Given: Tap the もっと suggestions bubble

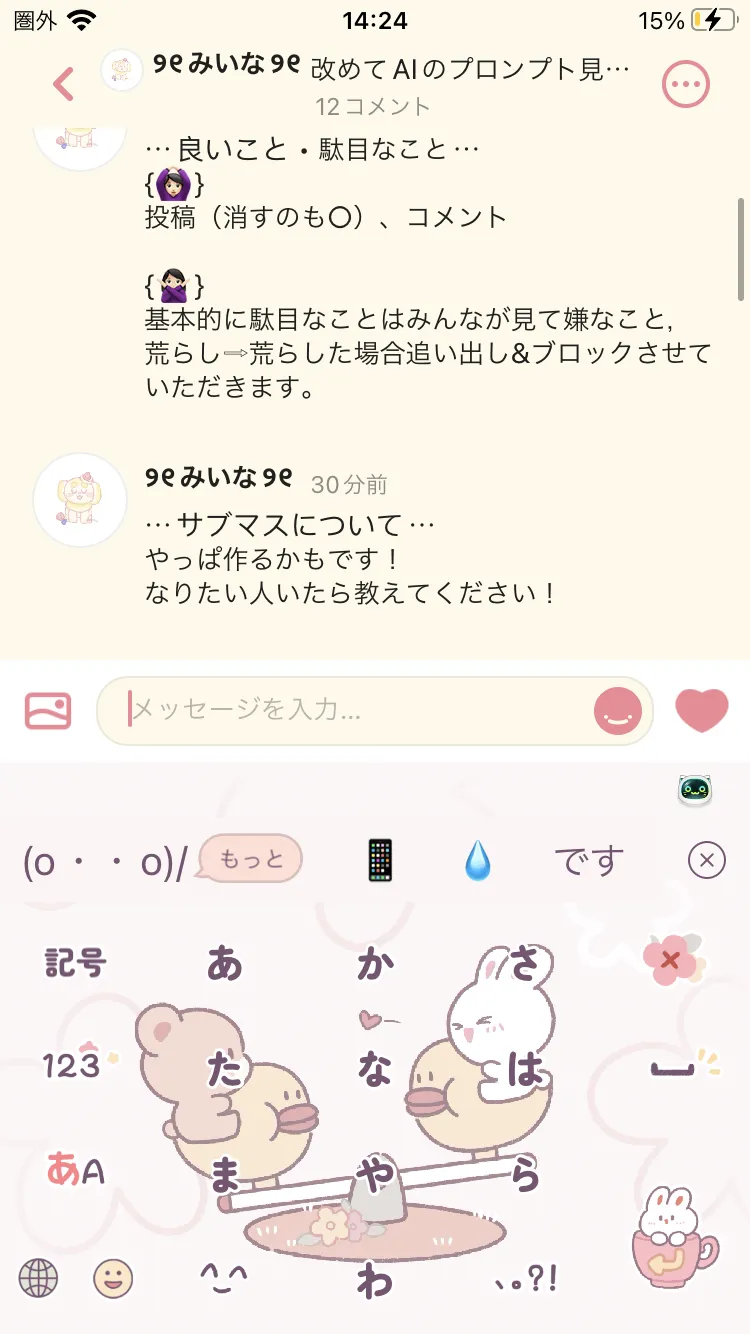Looking at the screenshot, I should pos(251,859).
